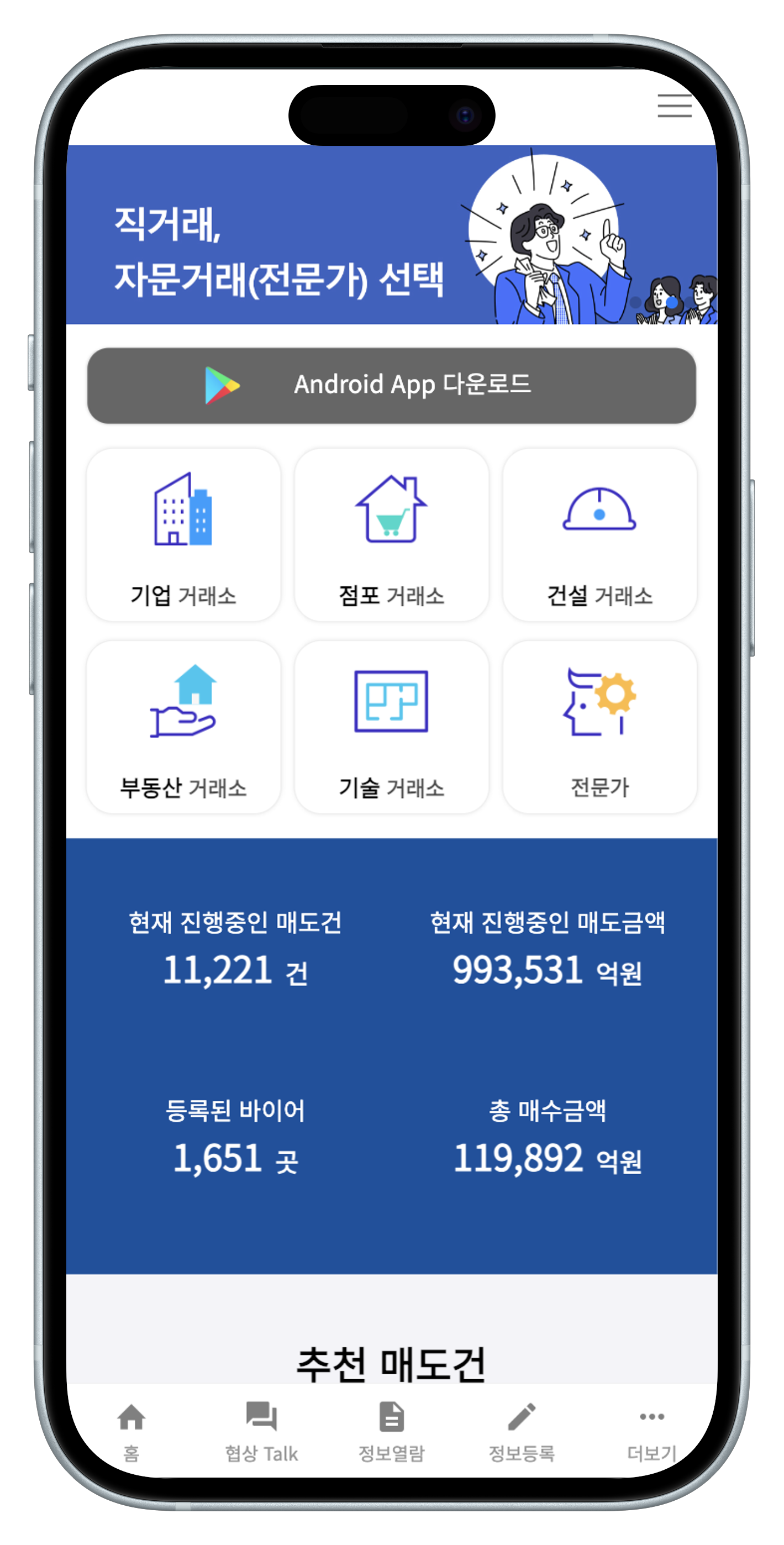
Task: Open the hamburger menu
Action: pyautogui.click(x=674, y=106)
